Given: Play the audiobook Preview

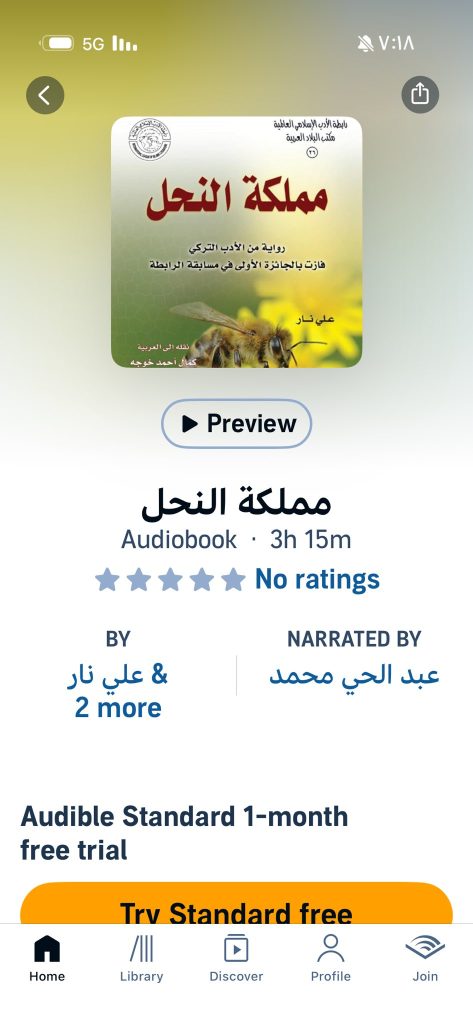Looking at the screenshot, I should pyautogui.click(x=236, y=424).
